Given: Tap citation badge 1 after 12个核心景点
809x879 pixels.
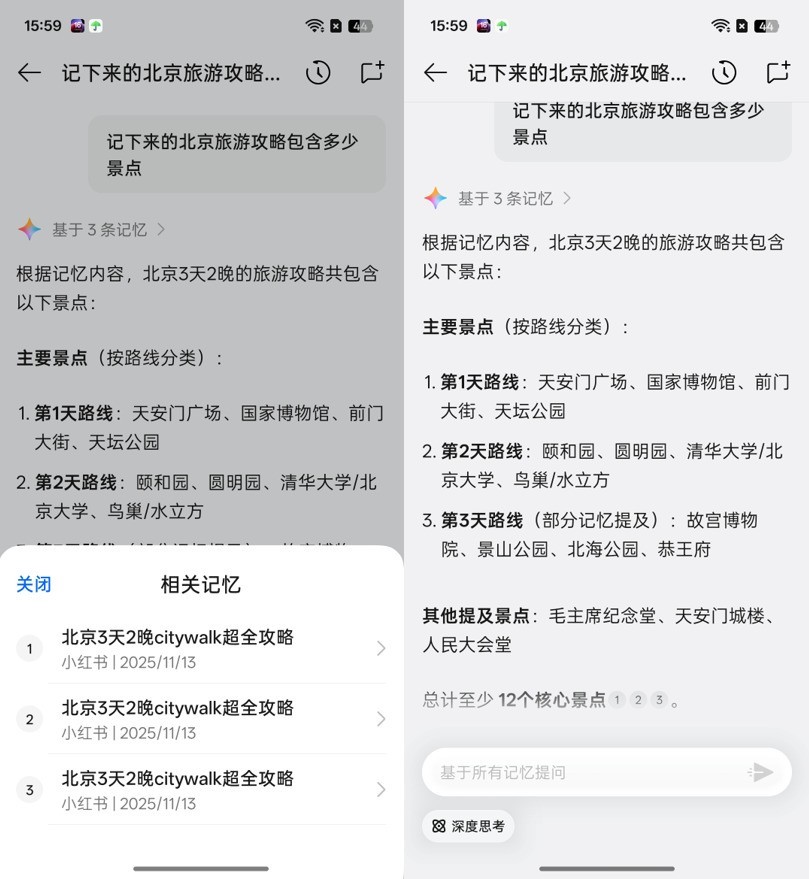Looking at the screenshot, I should (616, 700).
